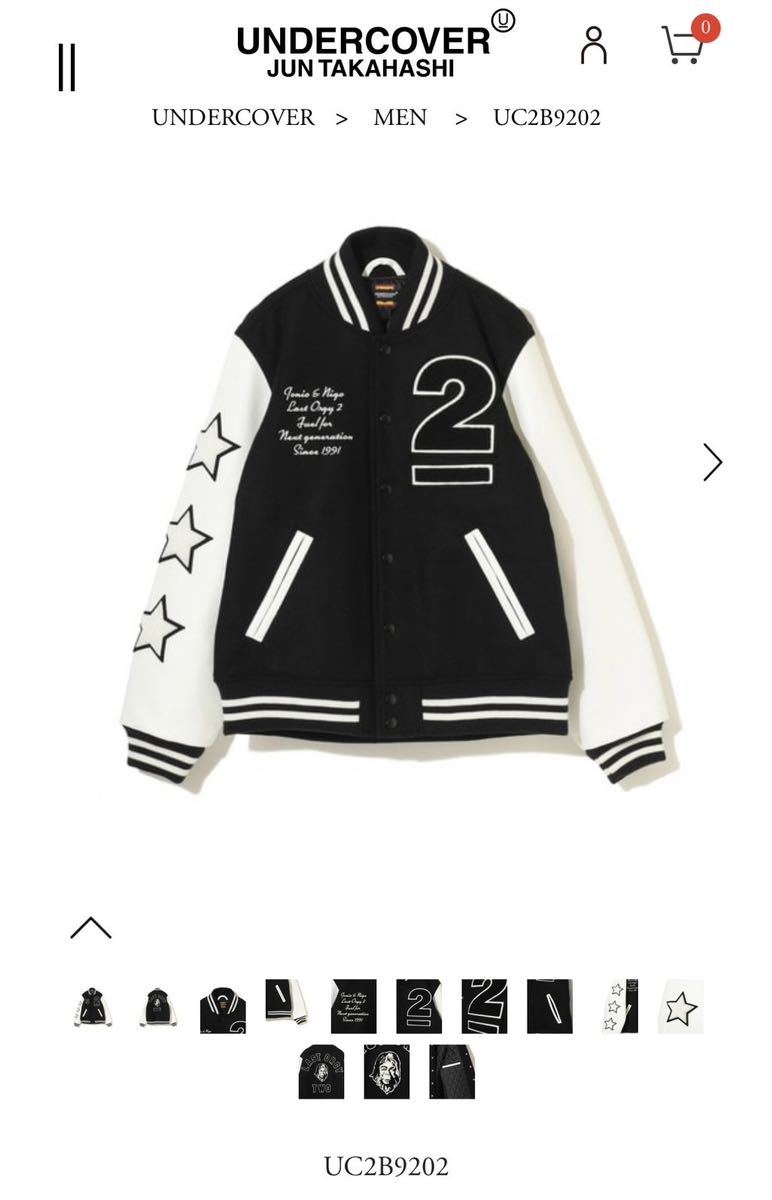Show next product image with right arrow

(712, 462)
